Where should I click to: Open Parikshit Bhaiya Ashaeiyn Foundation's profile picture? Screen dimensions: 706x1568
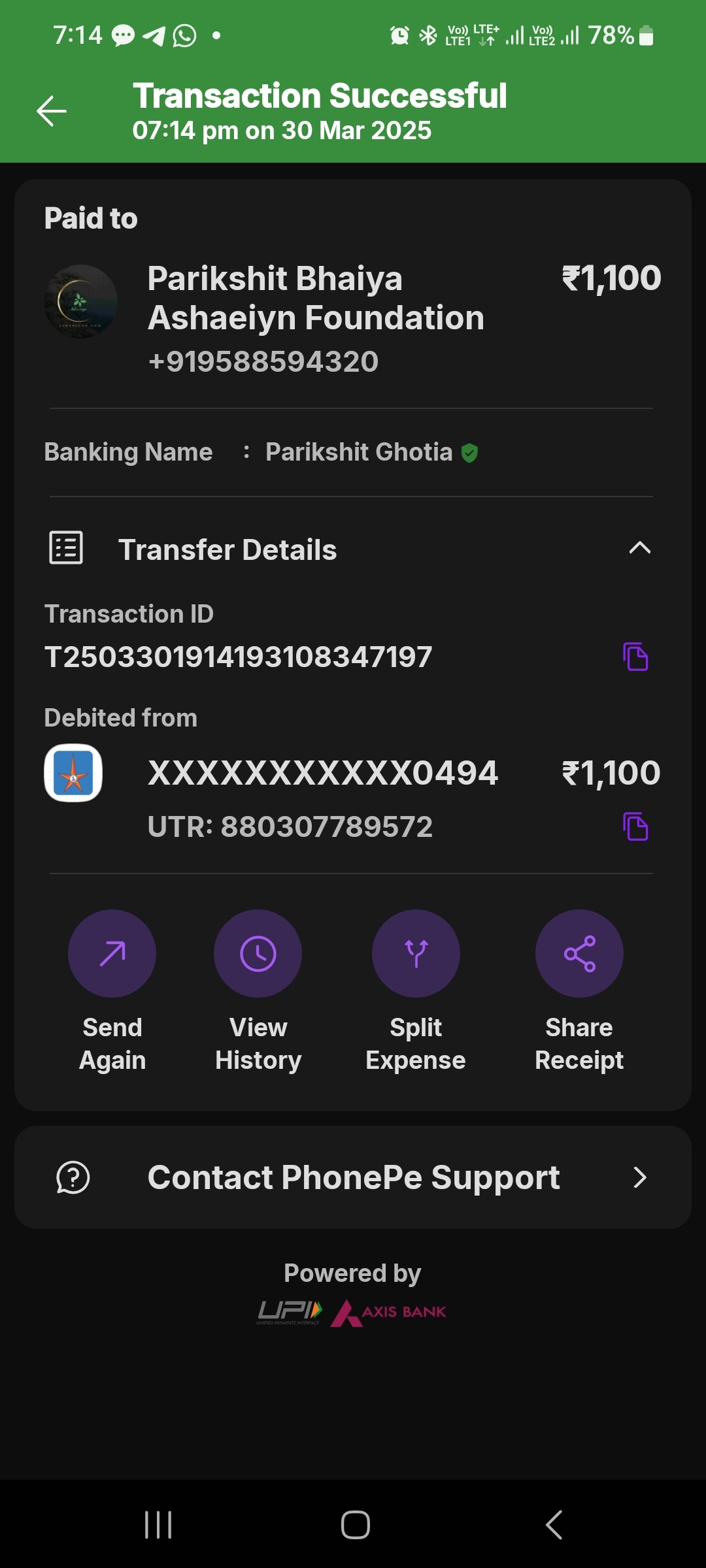pos(80,301)
